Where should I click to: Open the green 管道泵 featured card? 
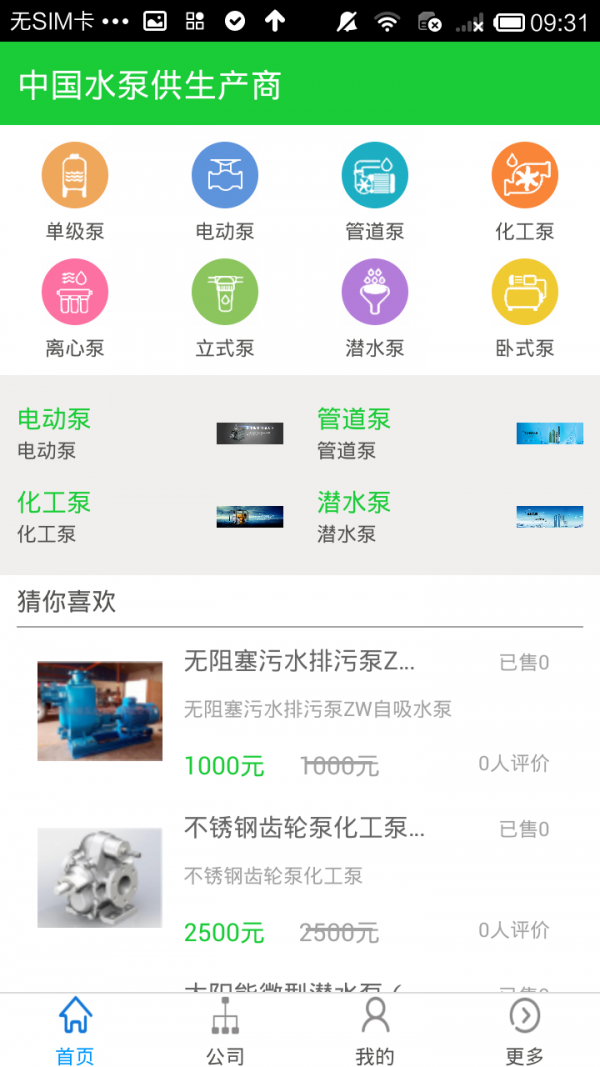click(450, 433)
